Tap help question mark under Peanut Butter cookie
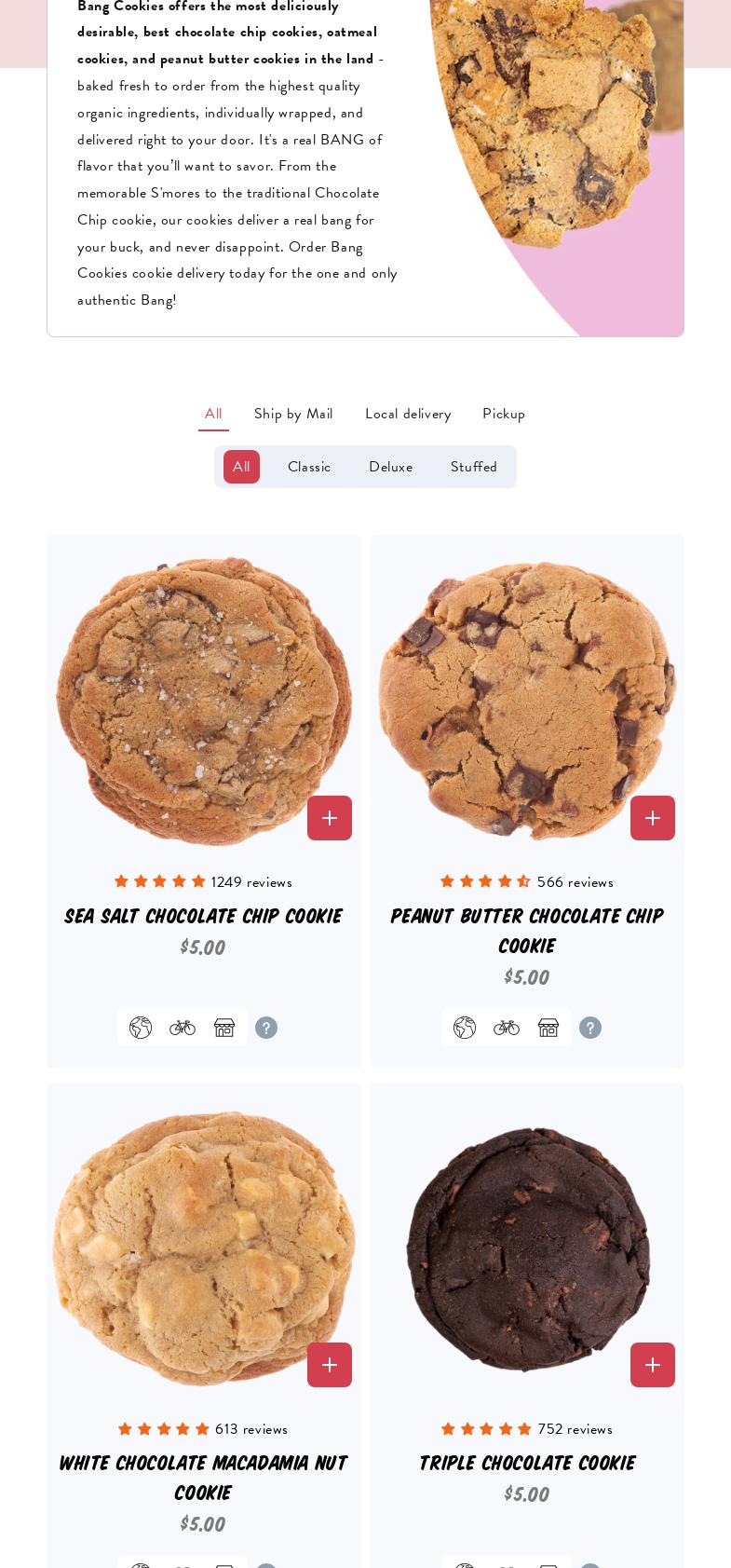Image resolution: width=731 pixels, height=1568 pixels. [590, 1028]
